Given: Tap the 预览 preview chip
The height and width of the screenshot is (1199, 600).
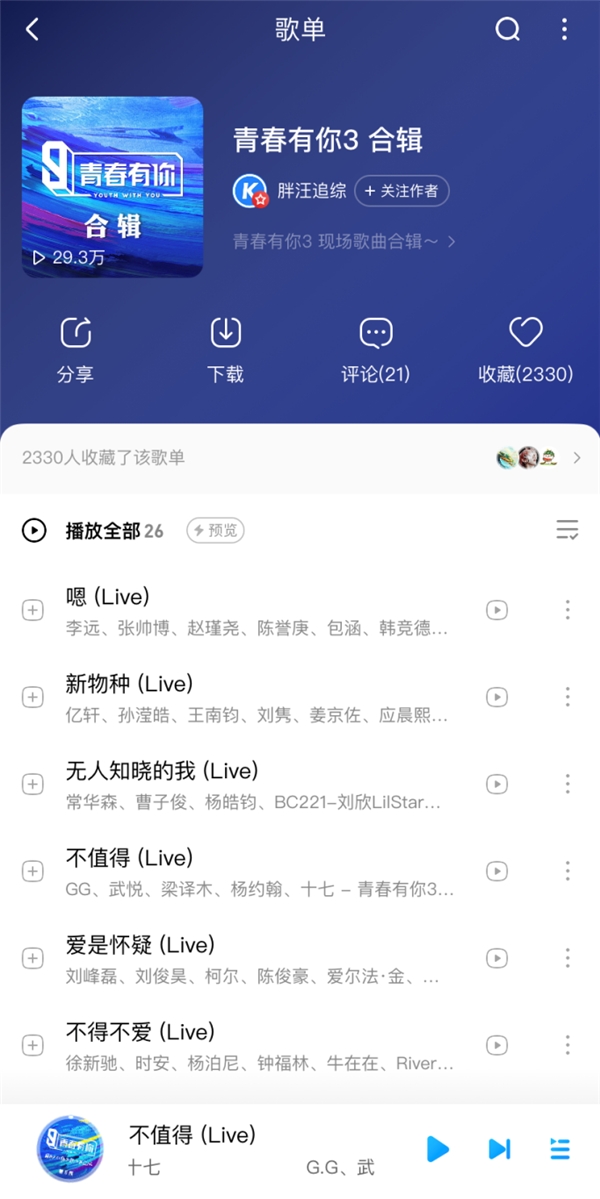Looking at the screenshot, I should pos(215,531).
